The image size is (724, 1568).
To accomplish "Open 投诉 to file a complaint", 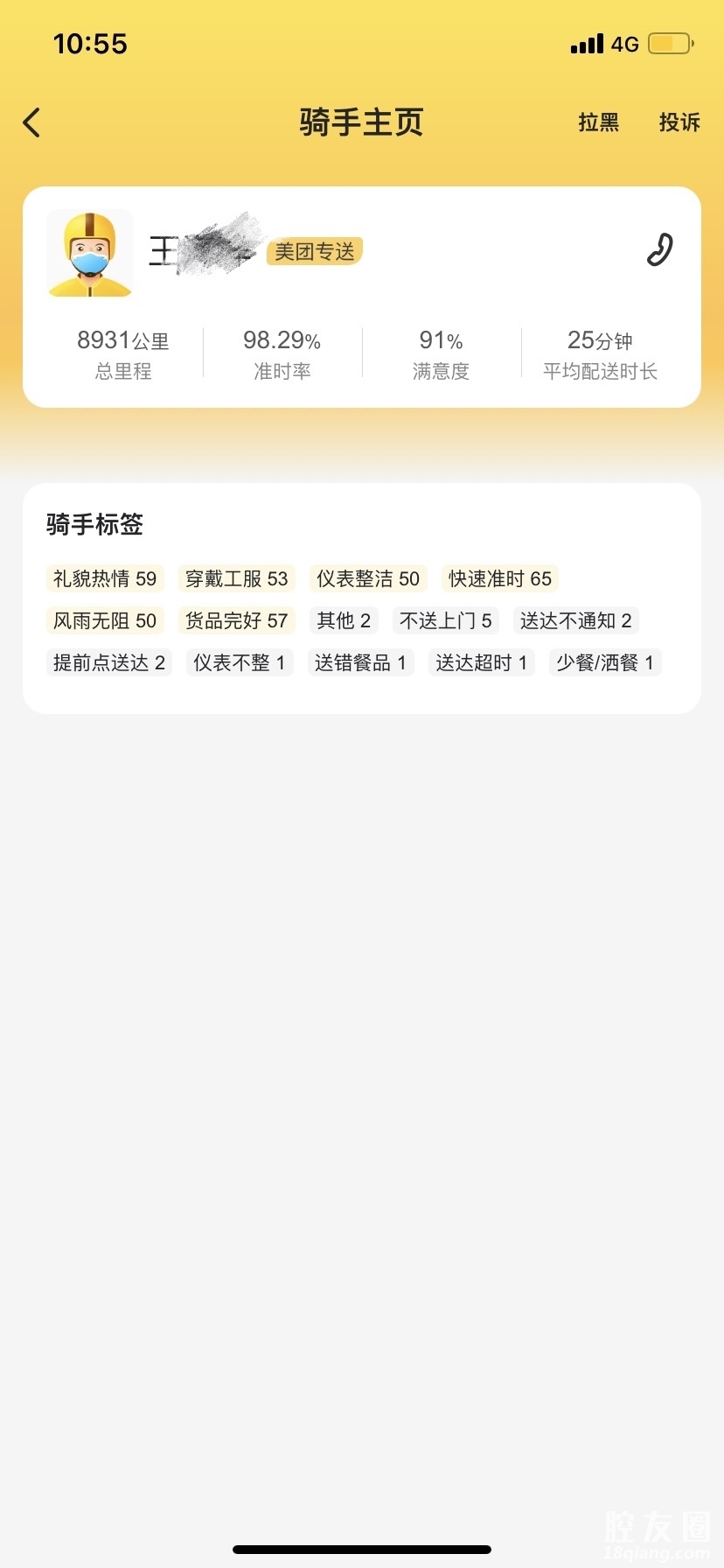I will (x=679, y=122).
